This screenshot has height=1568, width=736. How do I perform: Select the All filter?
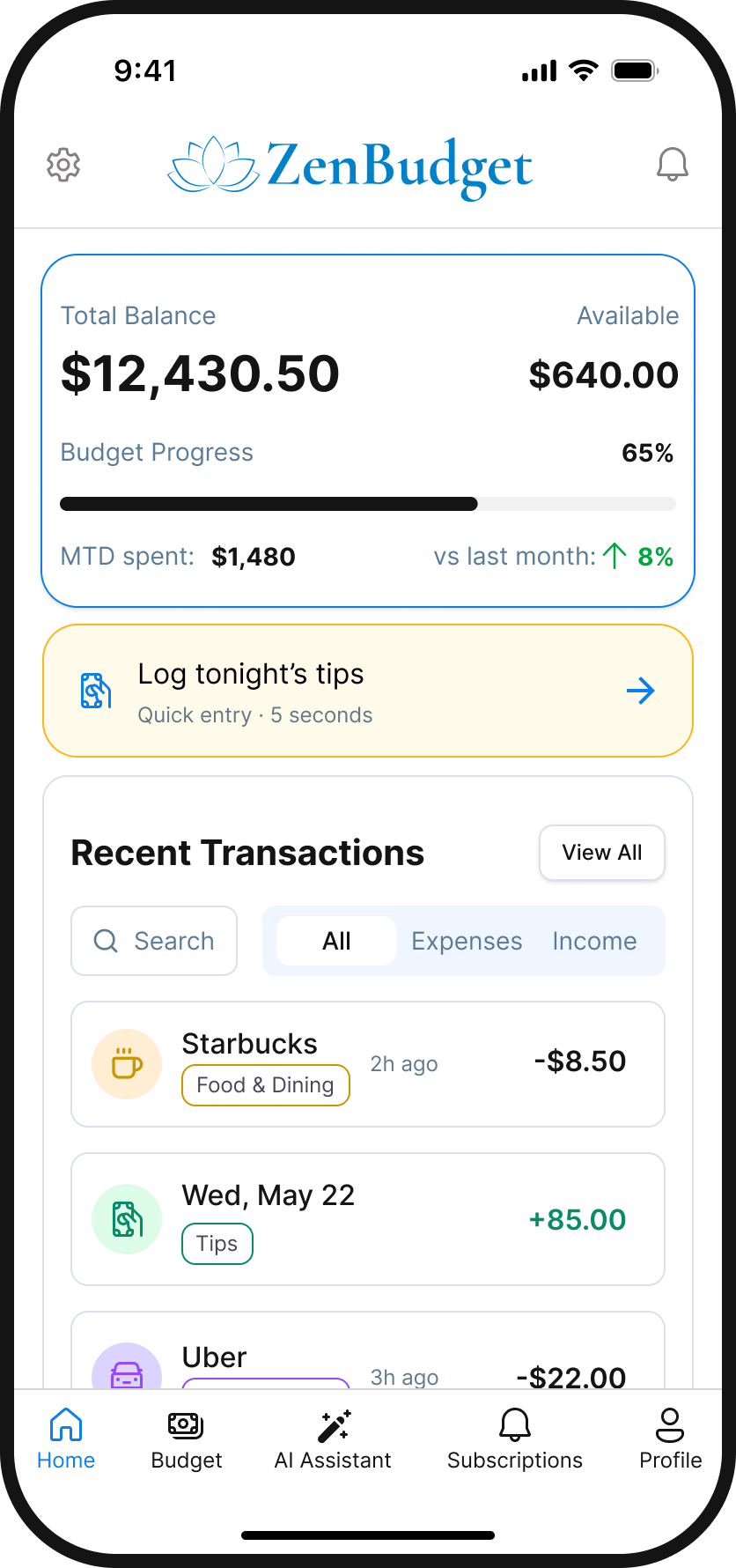[x=336, y=941]
